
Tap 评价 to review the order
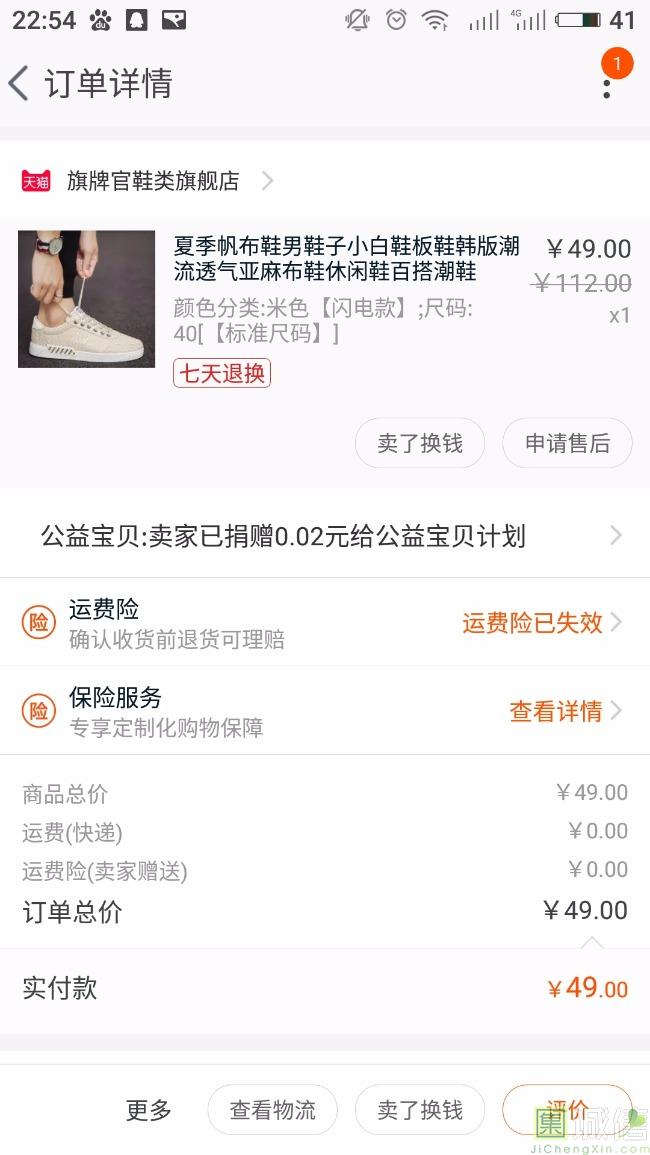tap(567, 1109)
